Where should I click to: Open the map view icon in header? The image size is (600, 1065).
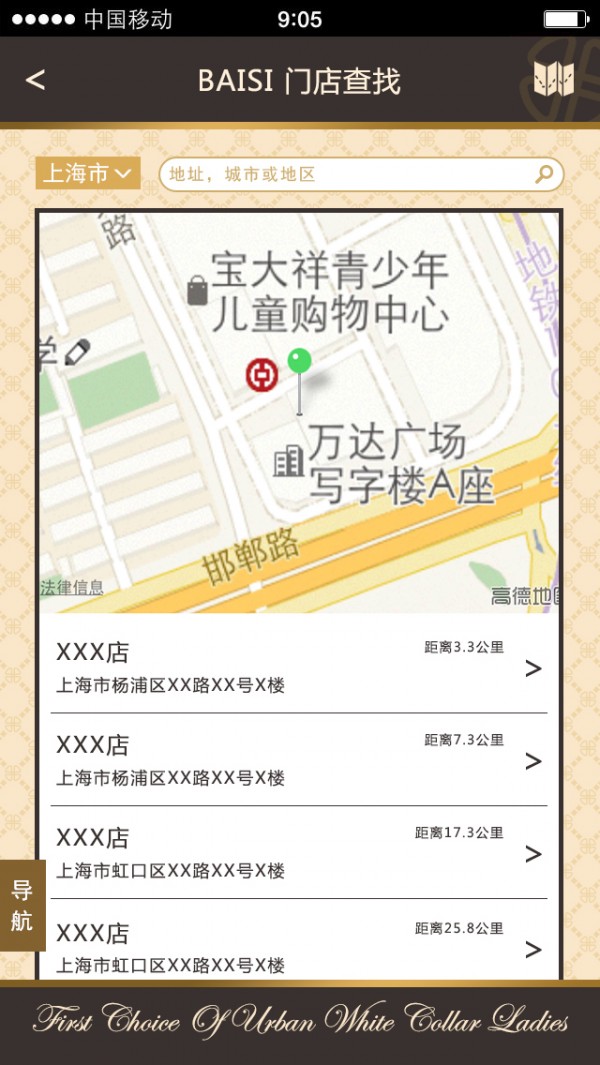tap(553, 80)
